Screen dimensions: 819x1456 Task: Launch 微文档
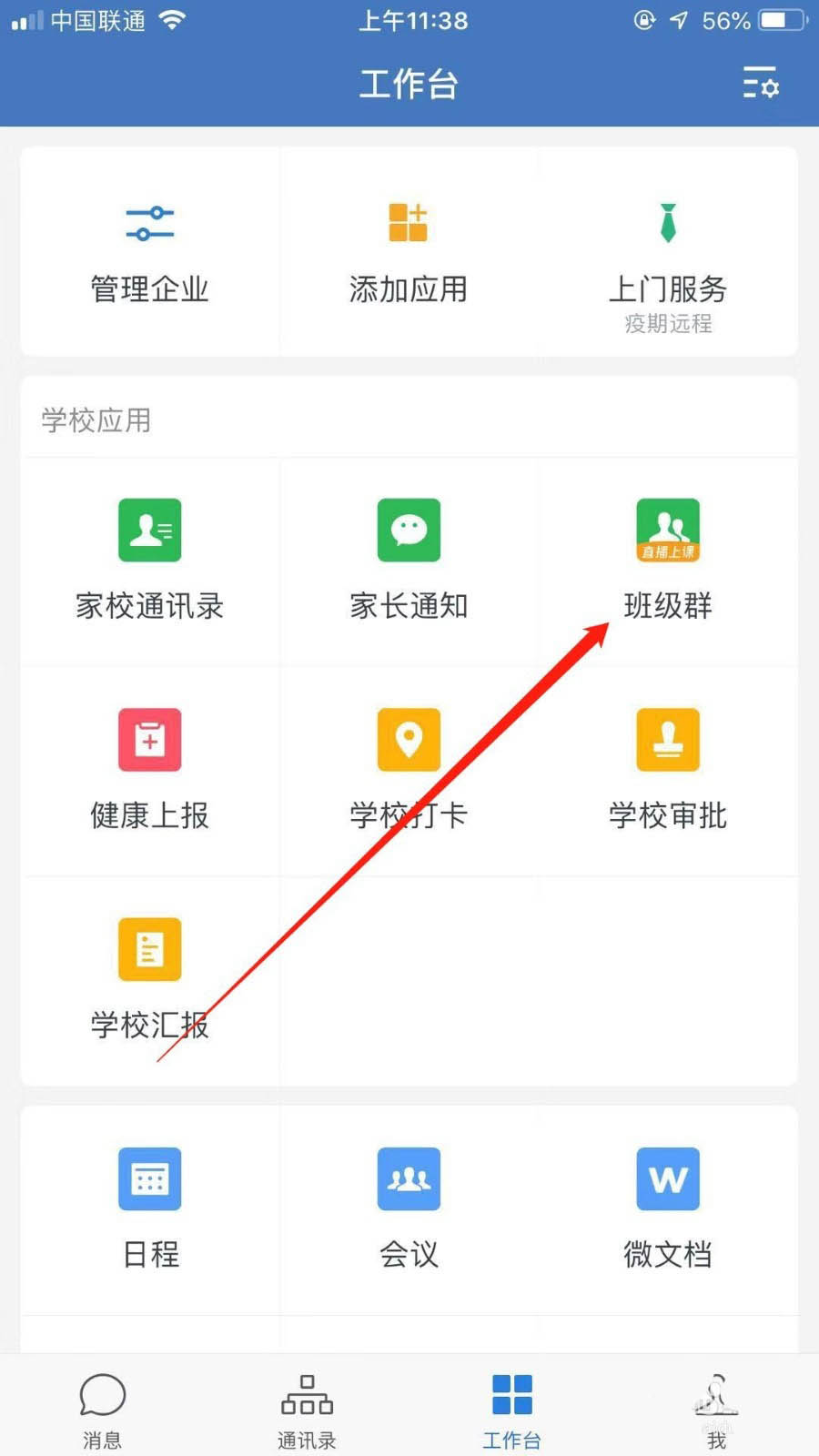[x=668, y=1209]
